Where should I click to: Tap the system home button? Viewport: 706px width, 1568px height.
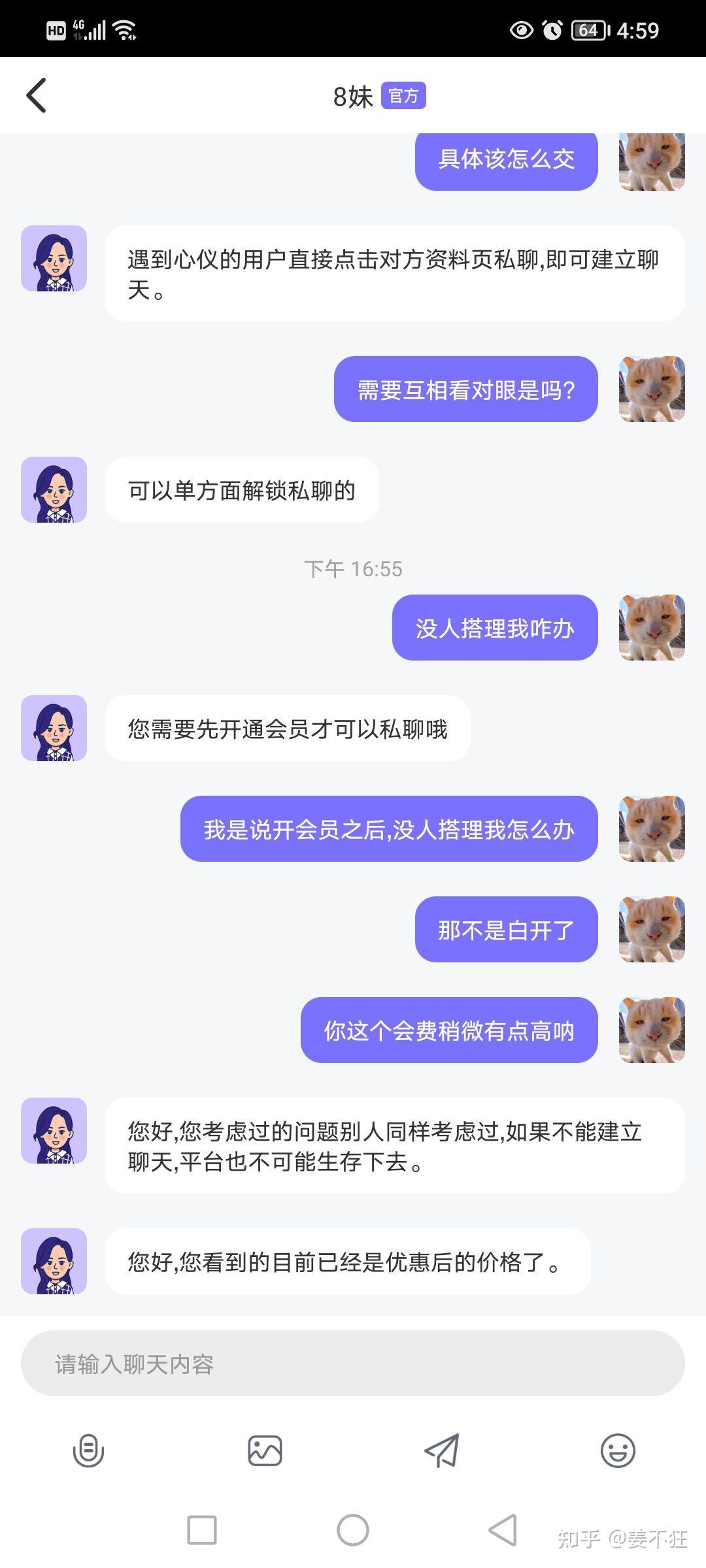pos(353,1530)
